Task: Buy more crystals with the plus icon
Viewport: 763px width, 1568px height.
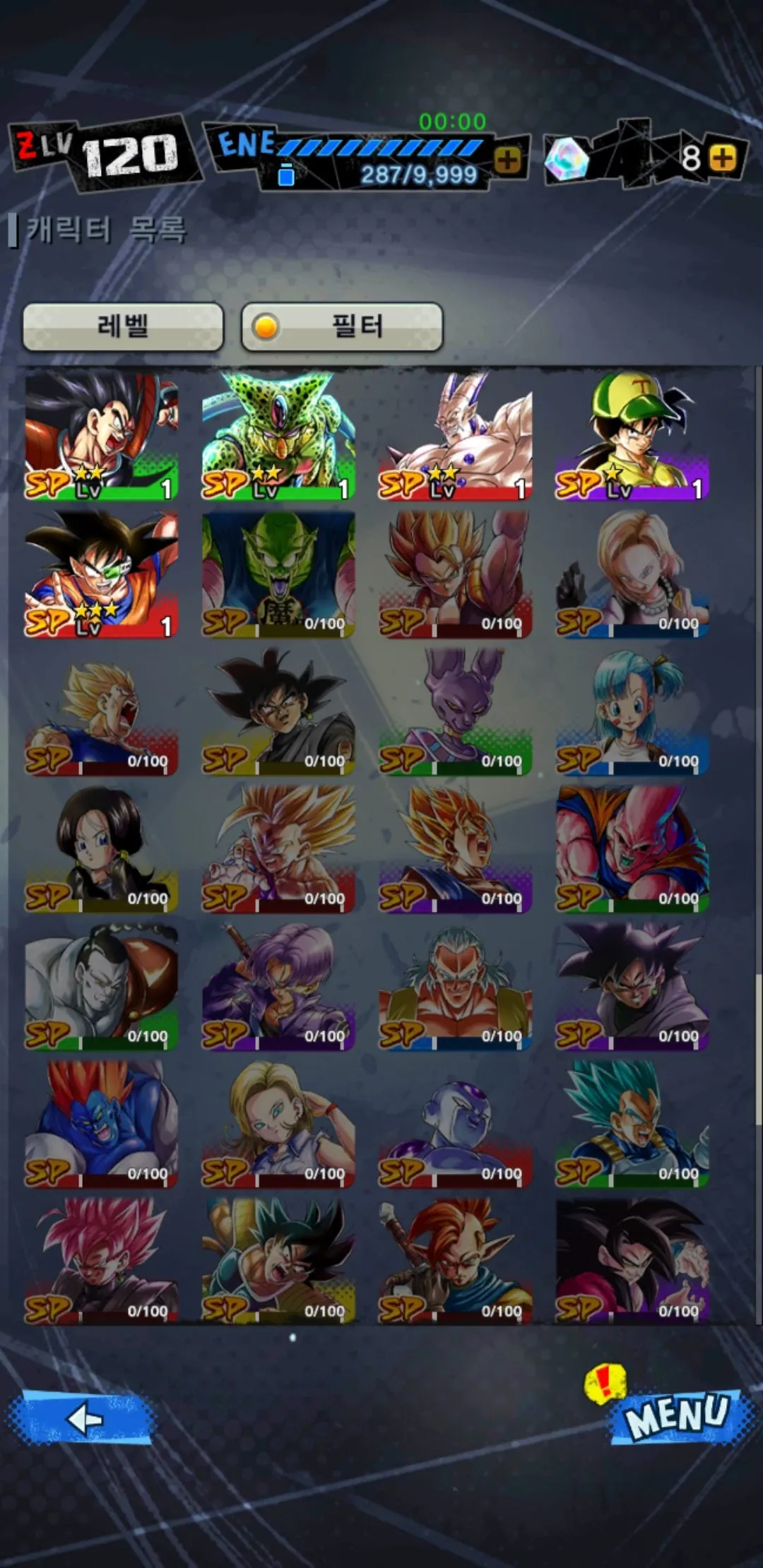Action: click(722, 158)
